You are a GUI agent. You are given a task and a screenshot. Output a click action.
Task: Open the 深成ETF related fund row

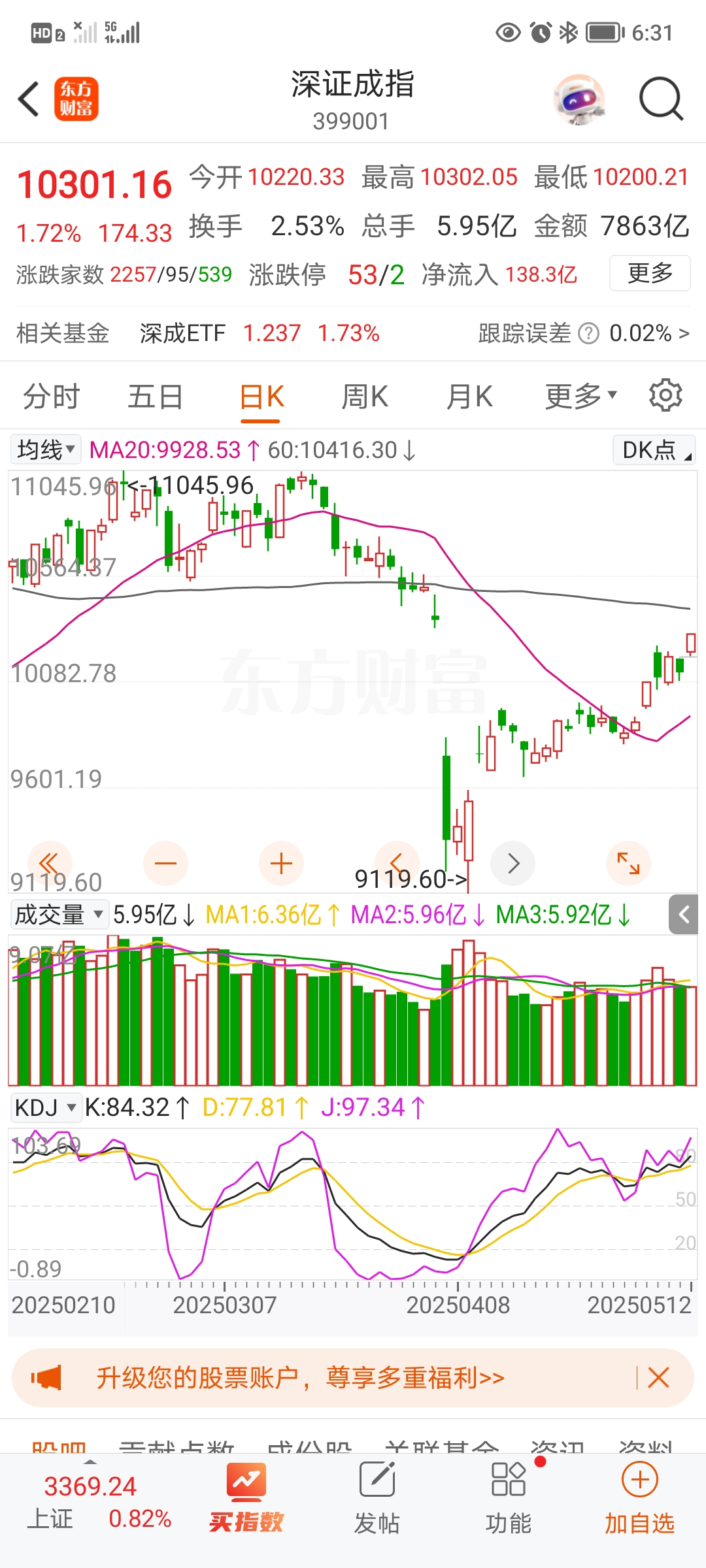(261, 333)
